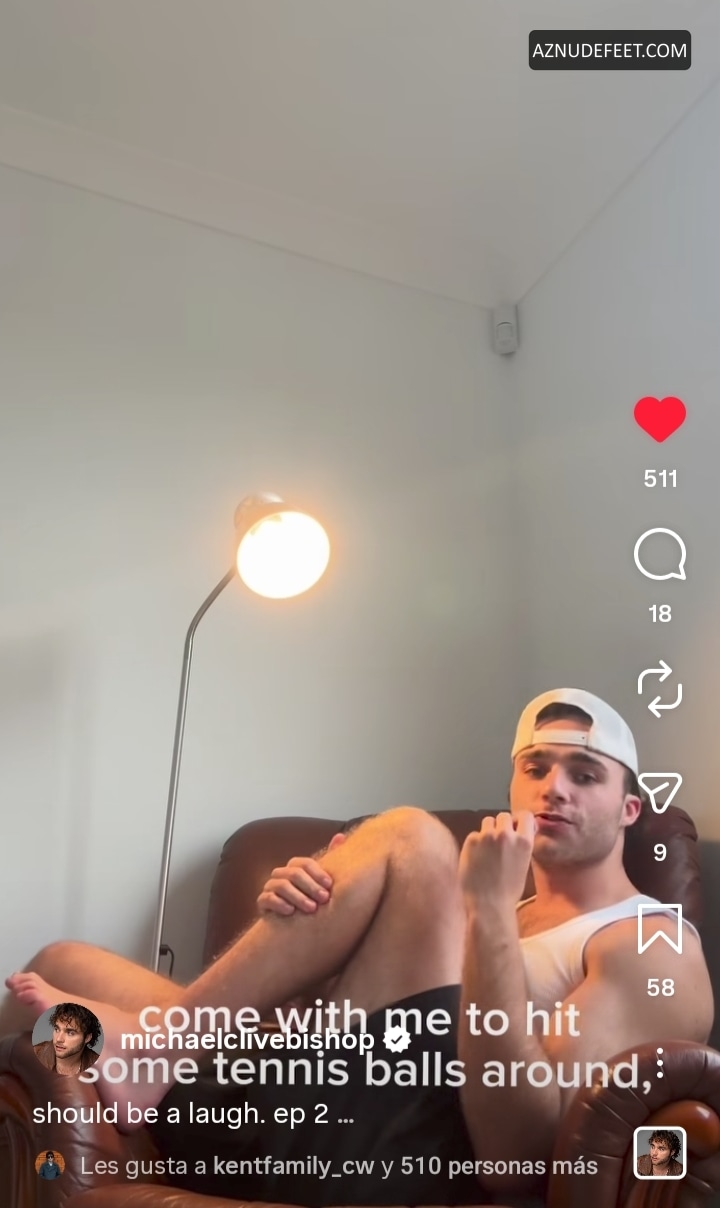Open michaelclivebishop's profile picture
Screen dimensions: 720x1208
(x=68, y=1040)
